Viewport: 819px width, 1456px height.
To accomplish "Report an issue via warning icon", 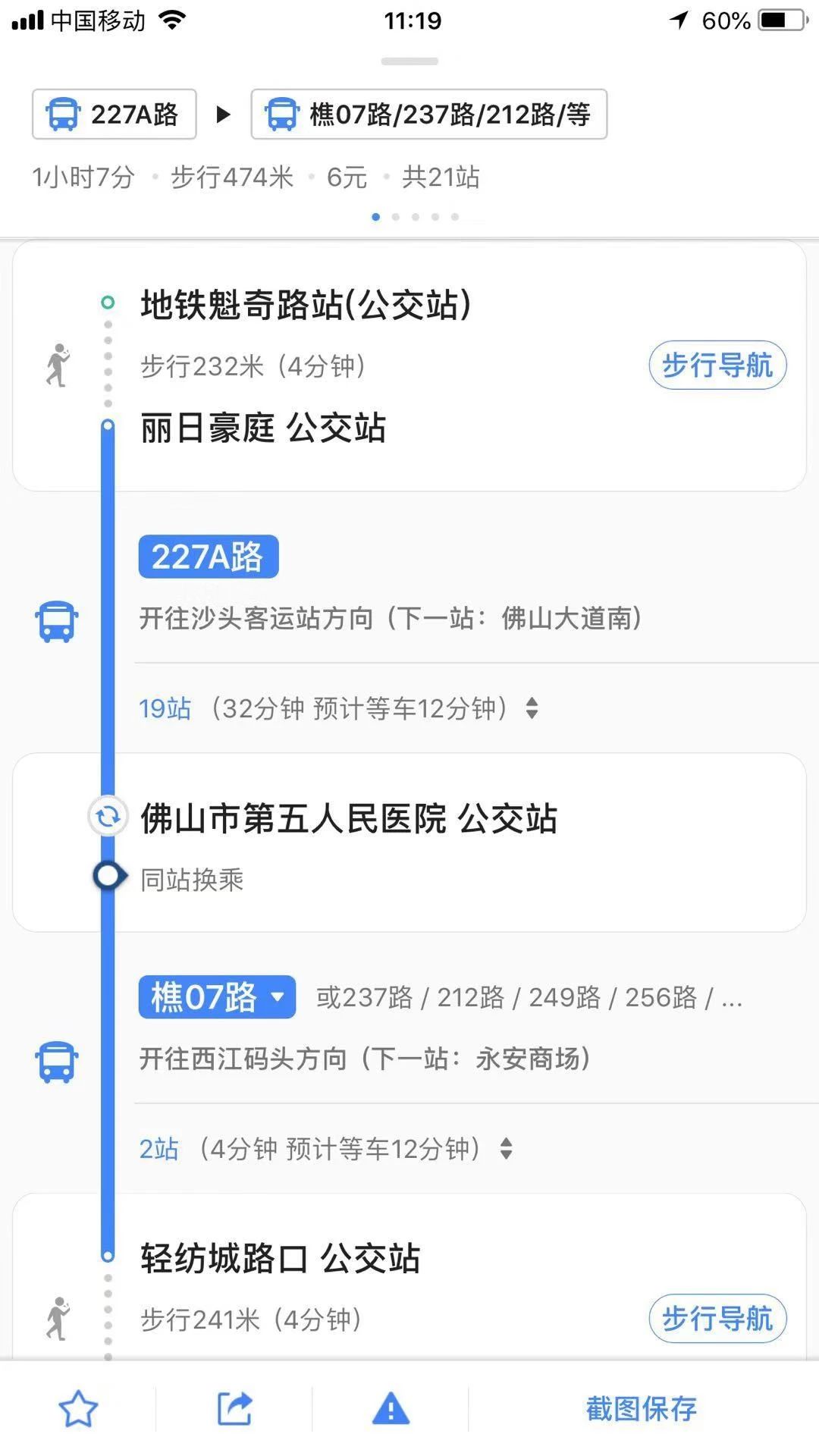I will [x=391, y=1409].
